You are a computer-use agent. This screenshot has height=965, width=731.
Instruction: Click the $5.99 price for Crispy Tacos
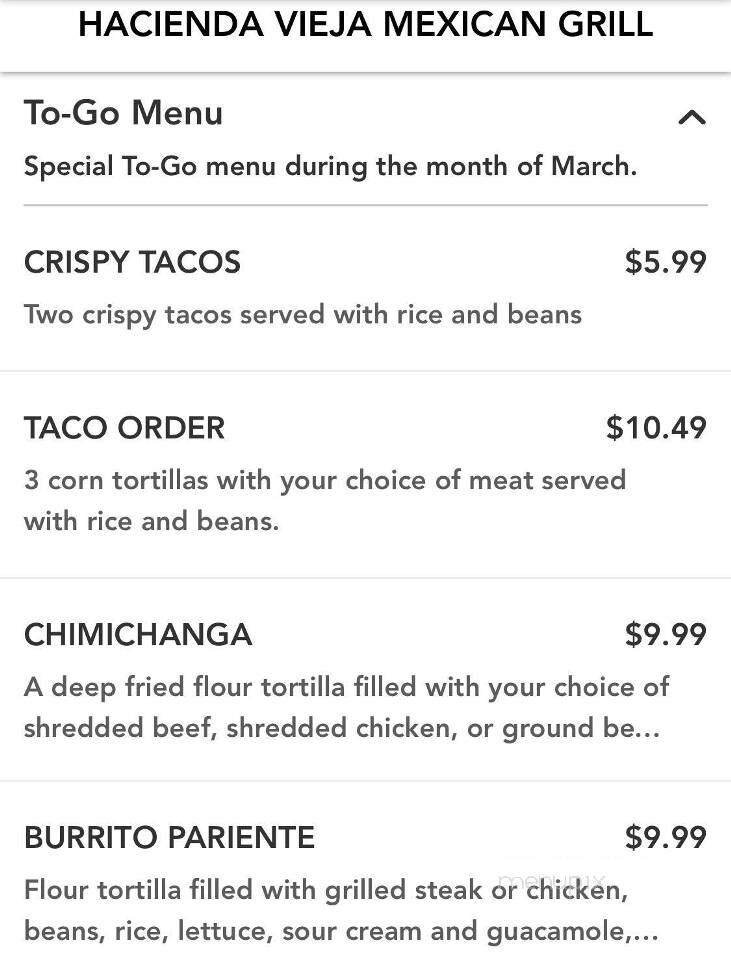click(x=665, y=262)
